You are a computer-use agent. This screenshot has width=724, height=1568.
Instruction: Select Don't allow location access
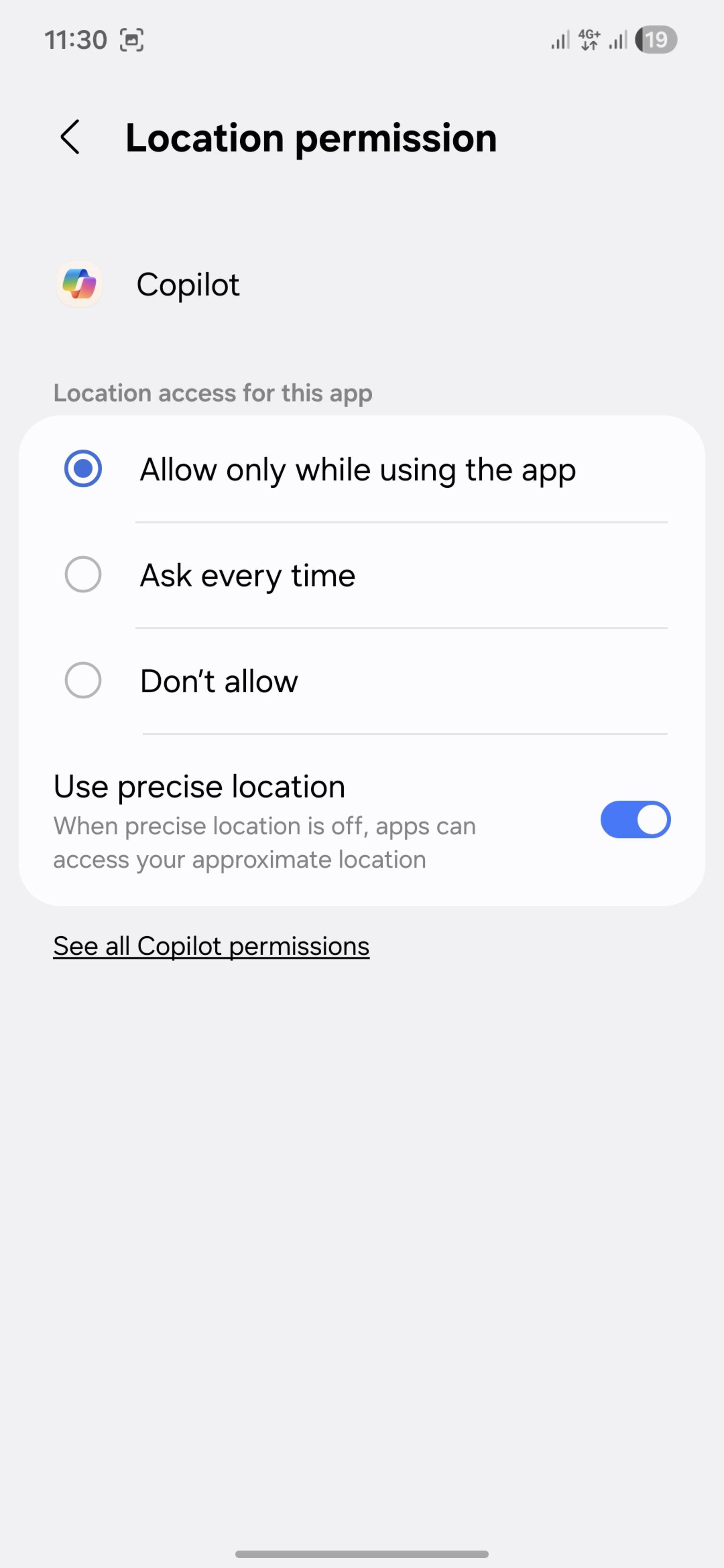tap(83, 680)
